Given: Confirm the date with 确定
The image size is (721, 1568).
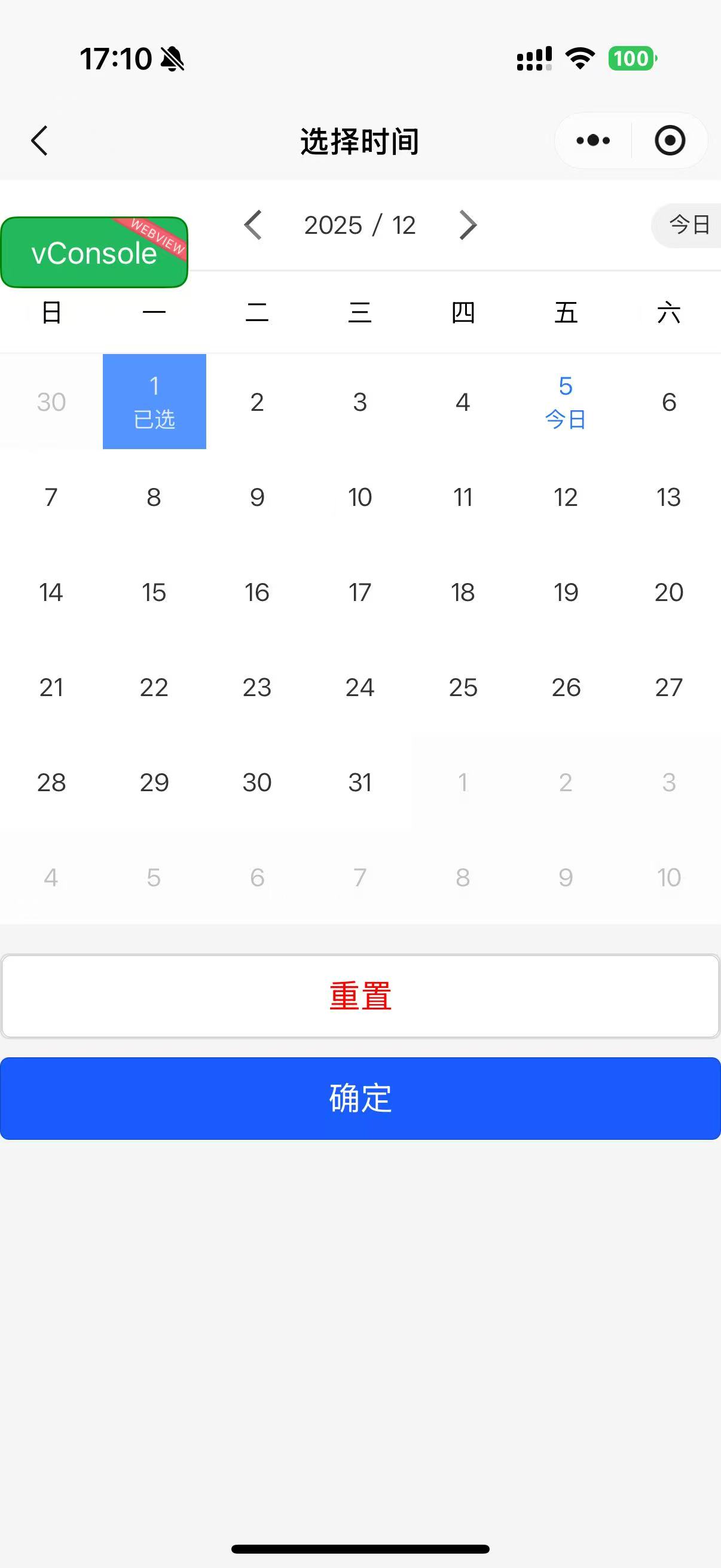Looking at the screenshot, I should click(360, 1099).
